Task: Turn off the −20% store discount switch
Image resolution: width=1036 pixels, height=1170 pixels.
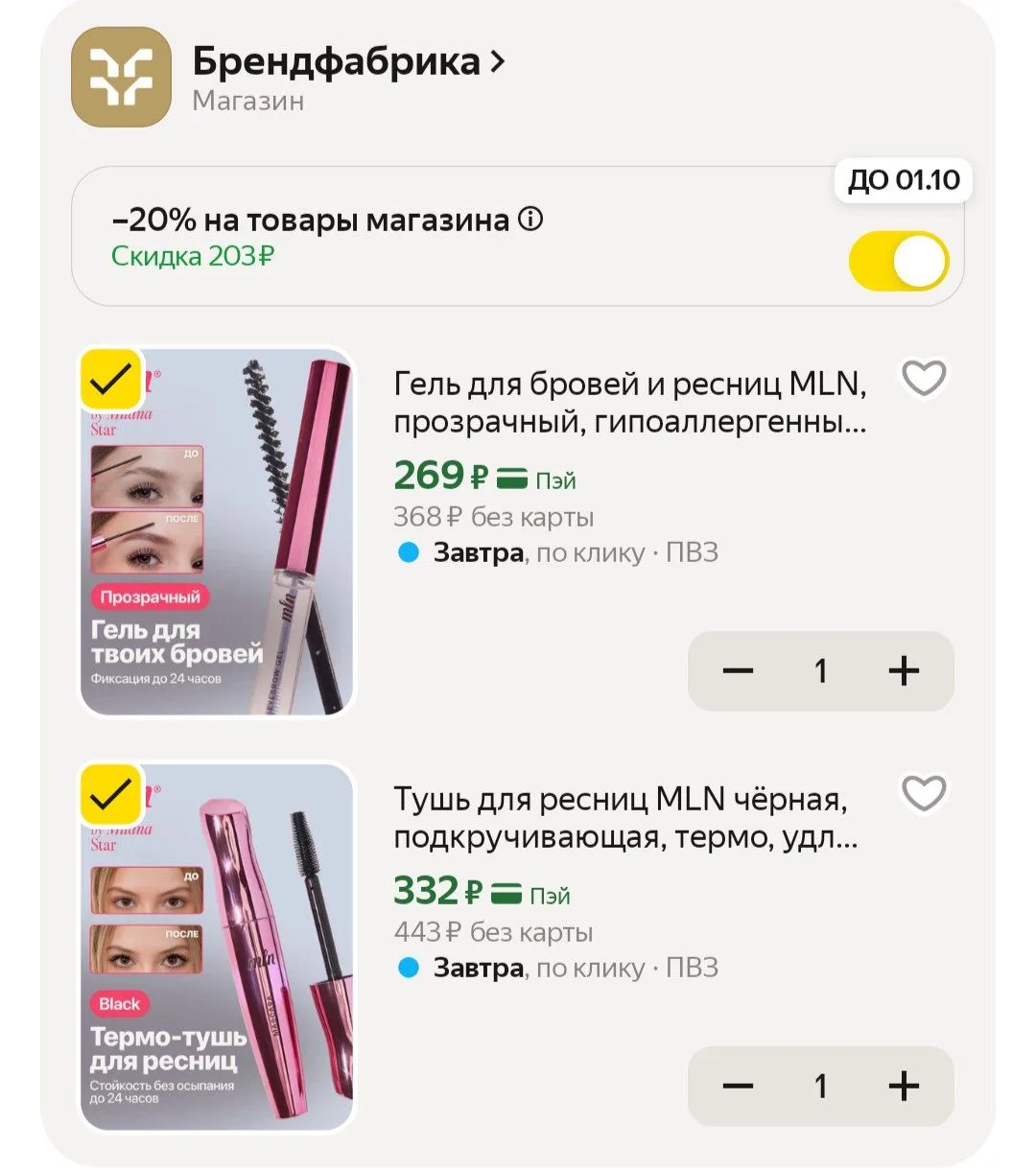Action: point(899,261)
